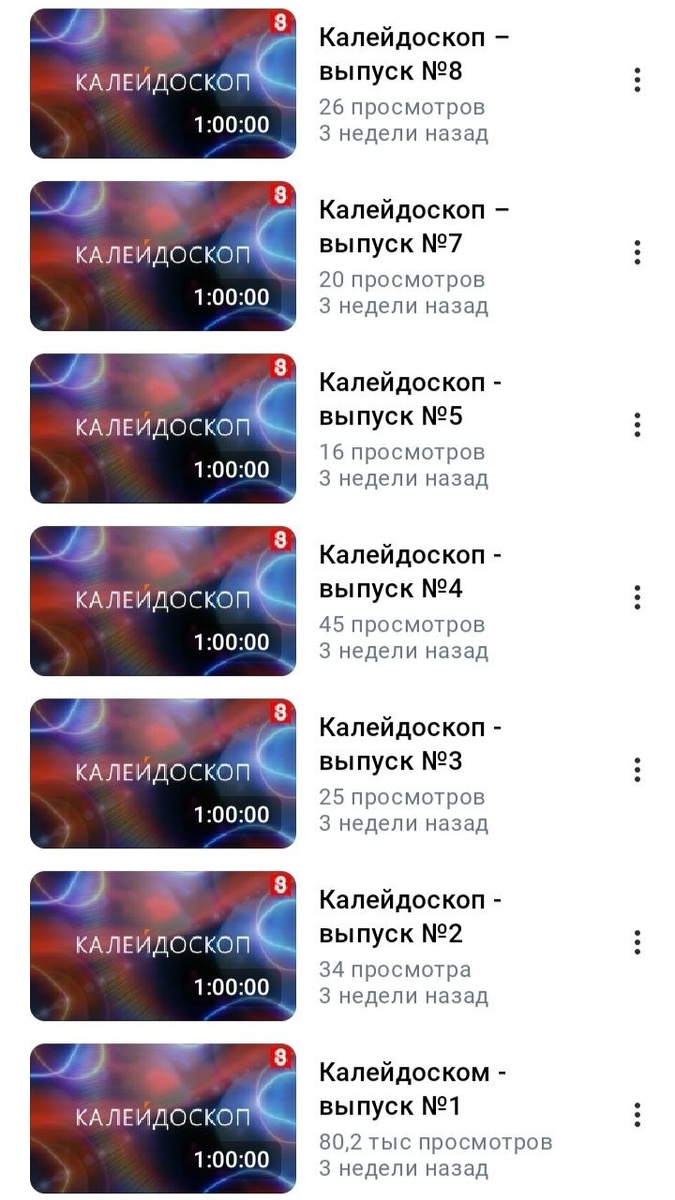The height and width of the screenshot is (1200, 675).
Task: Open the Калейдоскоп выпуск №8 video thumbnail
Action: [163, 84]
